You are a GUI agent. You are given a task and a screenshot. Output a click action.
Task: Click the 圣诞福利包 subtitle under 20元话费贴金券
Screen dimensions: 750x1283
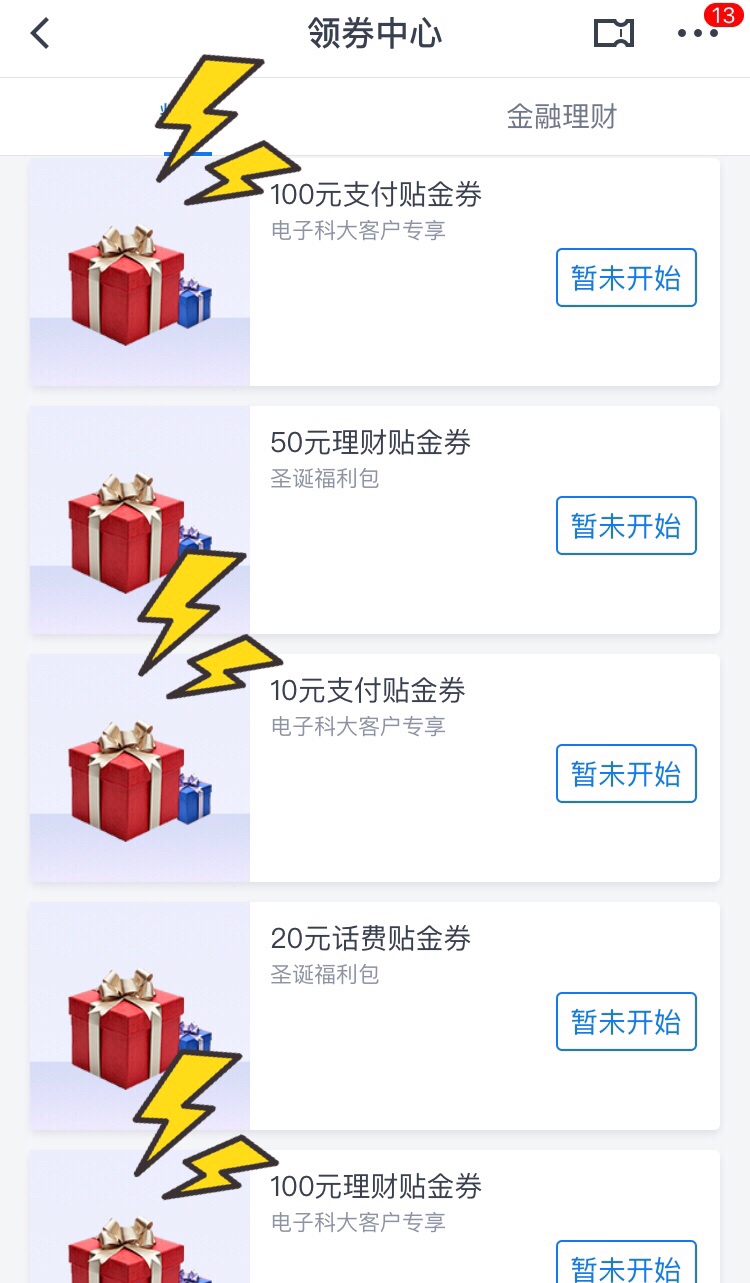325,975
